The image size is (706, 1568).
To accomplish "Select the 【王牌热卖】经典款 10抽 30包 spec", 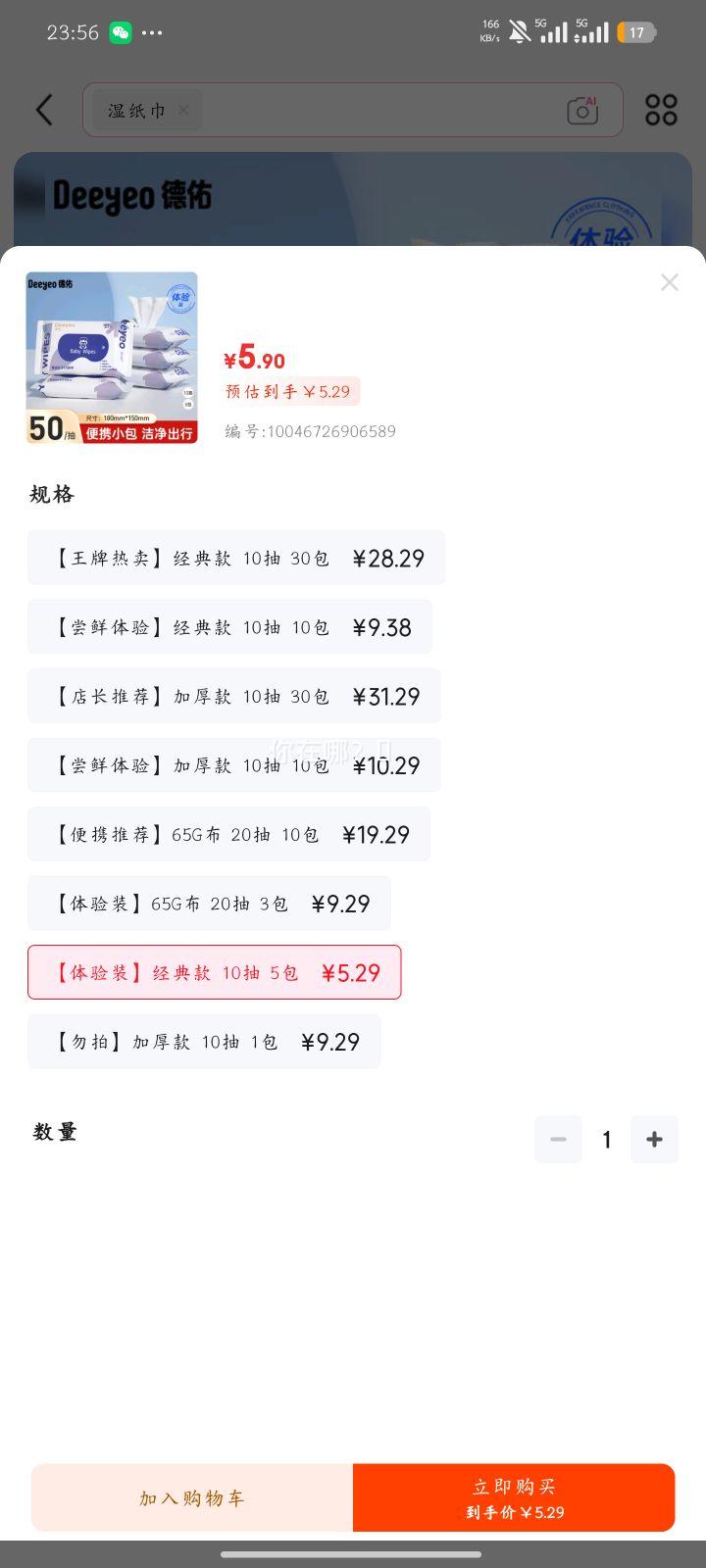I will click(x=235, y=558).
